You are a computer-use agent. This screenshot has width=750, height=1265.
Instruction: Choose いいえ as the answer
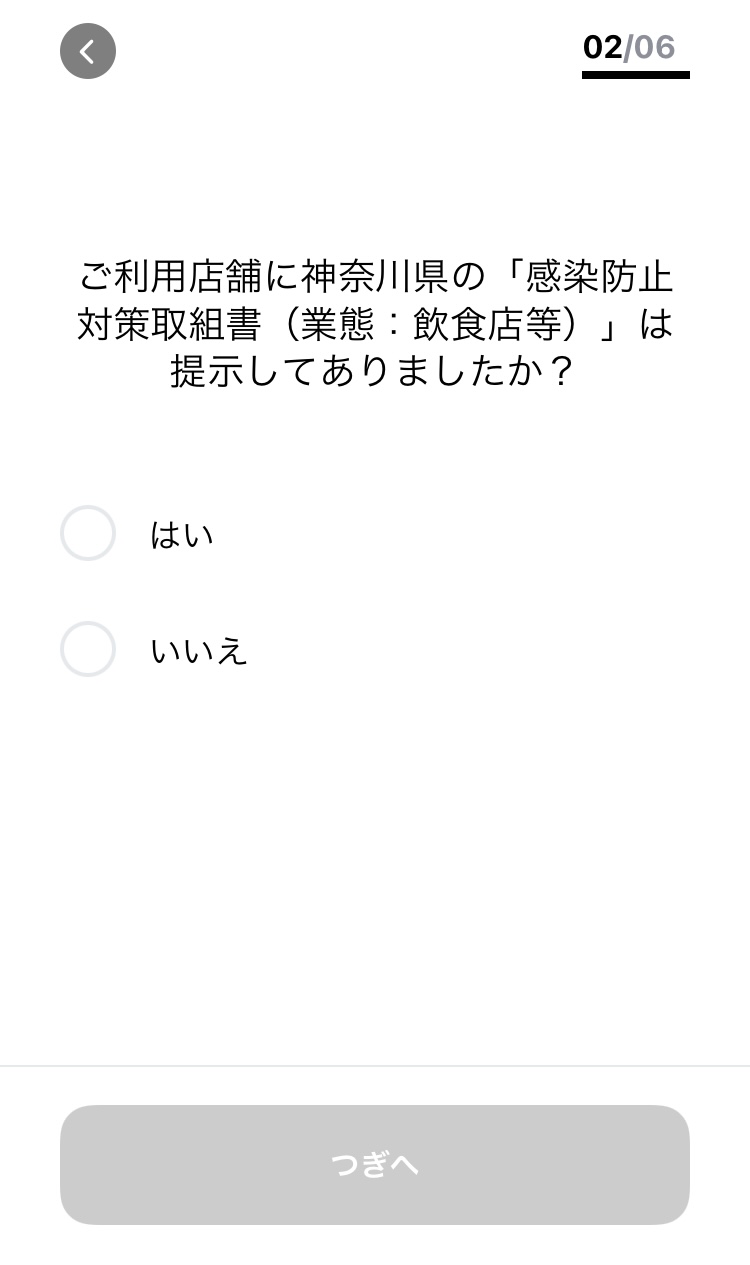[88, 649]
